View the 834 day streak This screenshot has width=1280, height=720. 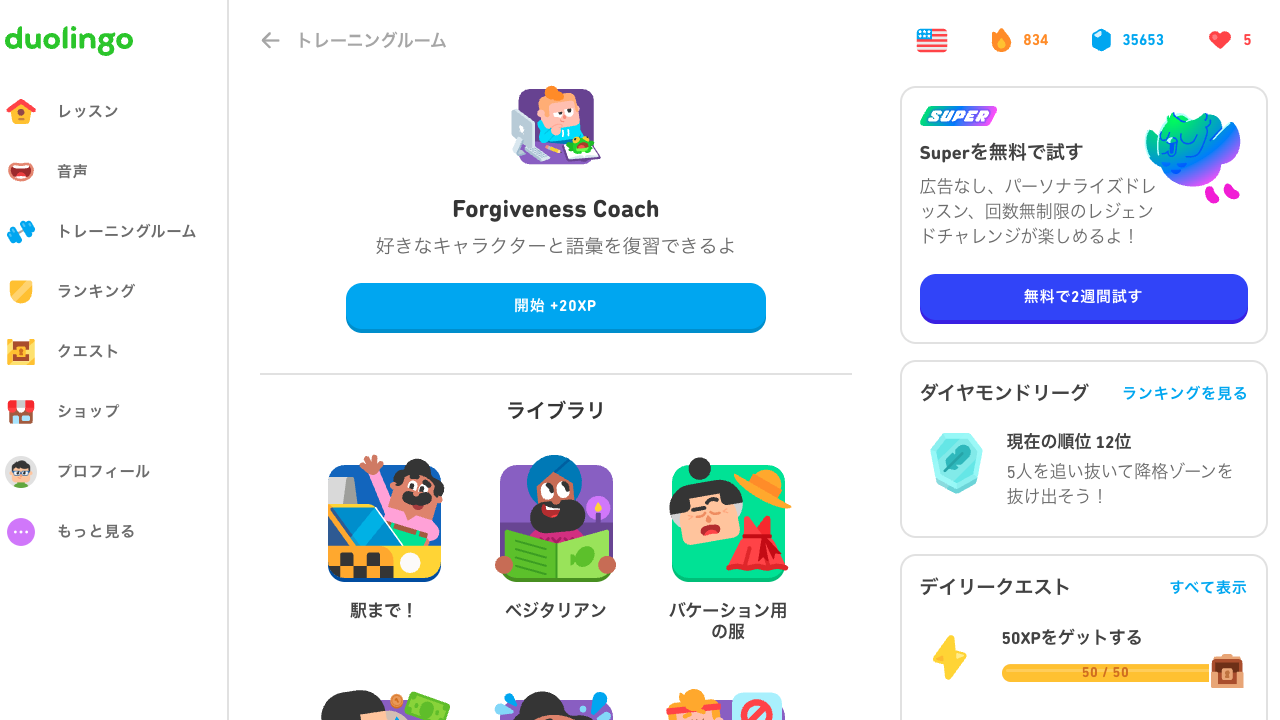(x=1019, y=40)
